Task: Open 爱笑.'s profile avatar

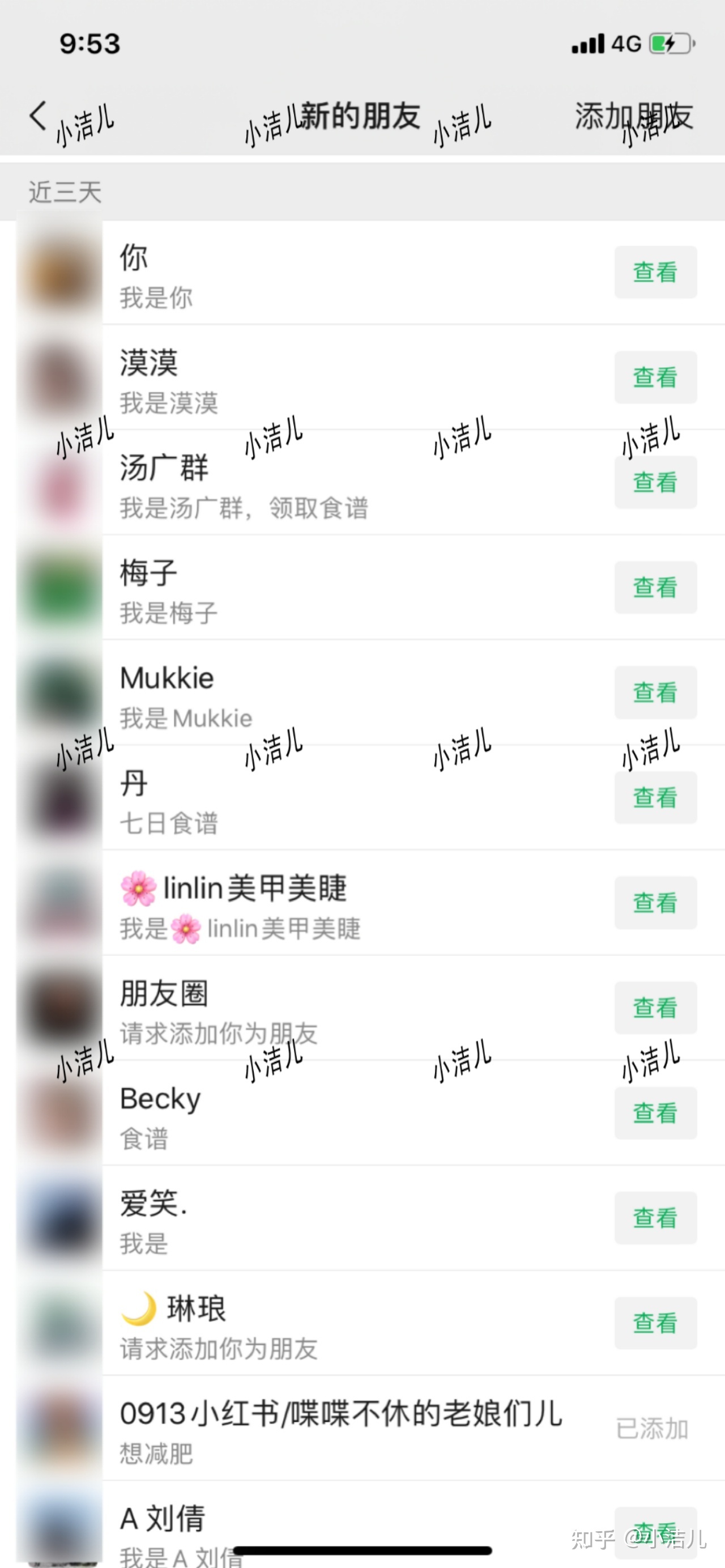Action: [x=59, y=1218]
